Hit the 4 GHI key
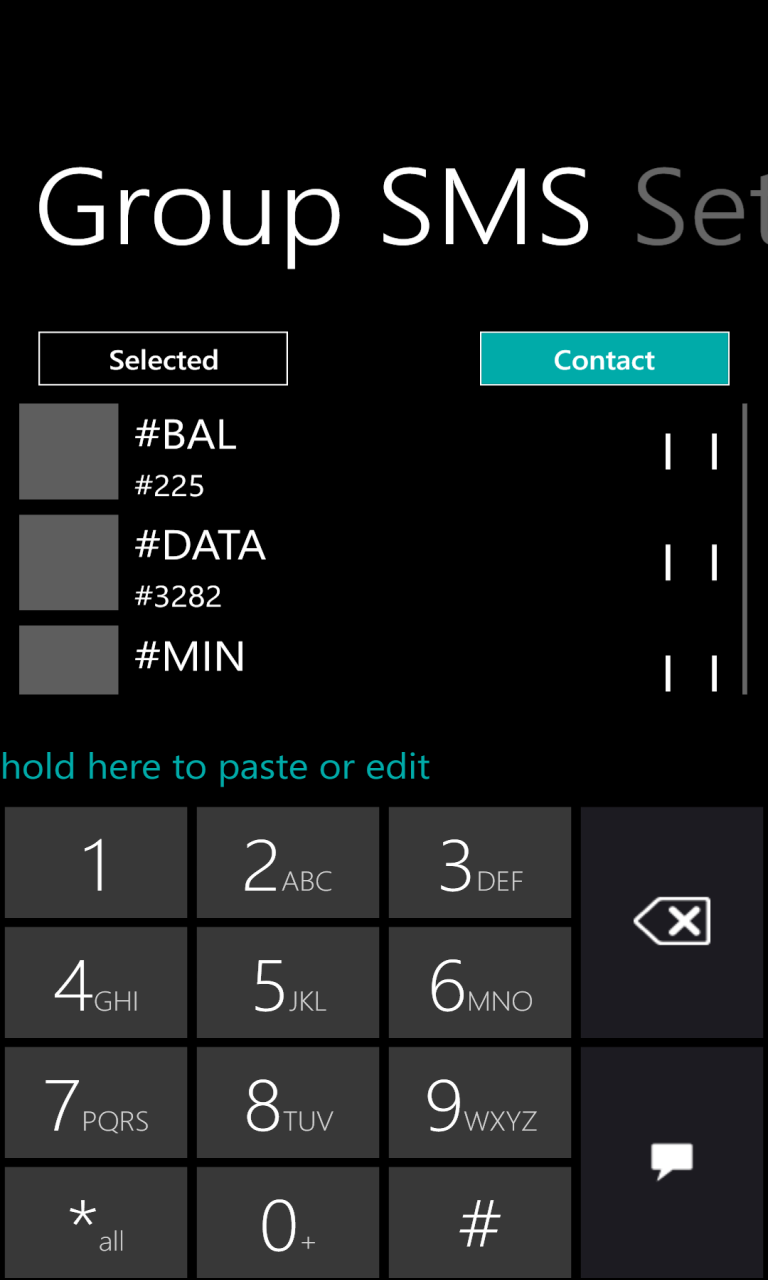Image resolution: width=768 pixels, height=1280 pixels. point(96,983)
